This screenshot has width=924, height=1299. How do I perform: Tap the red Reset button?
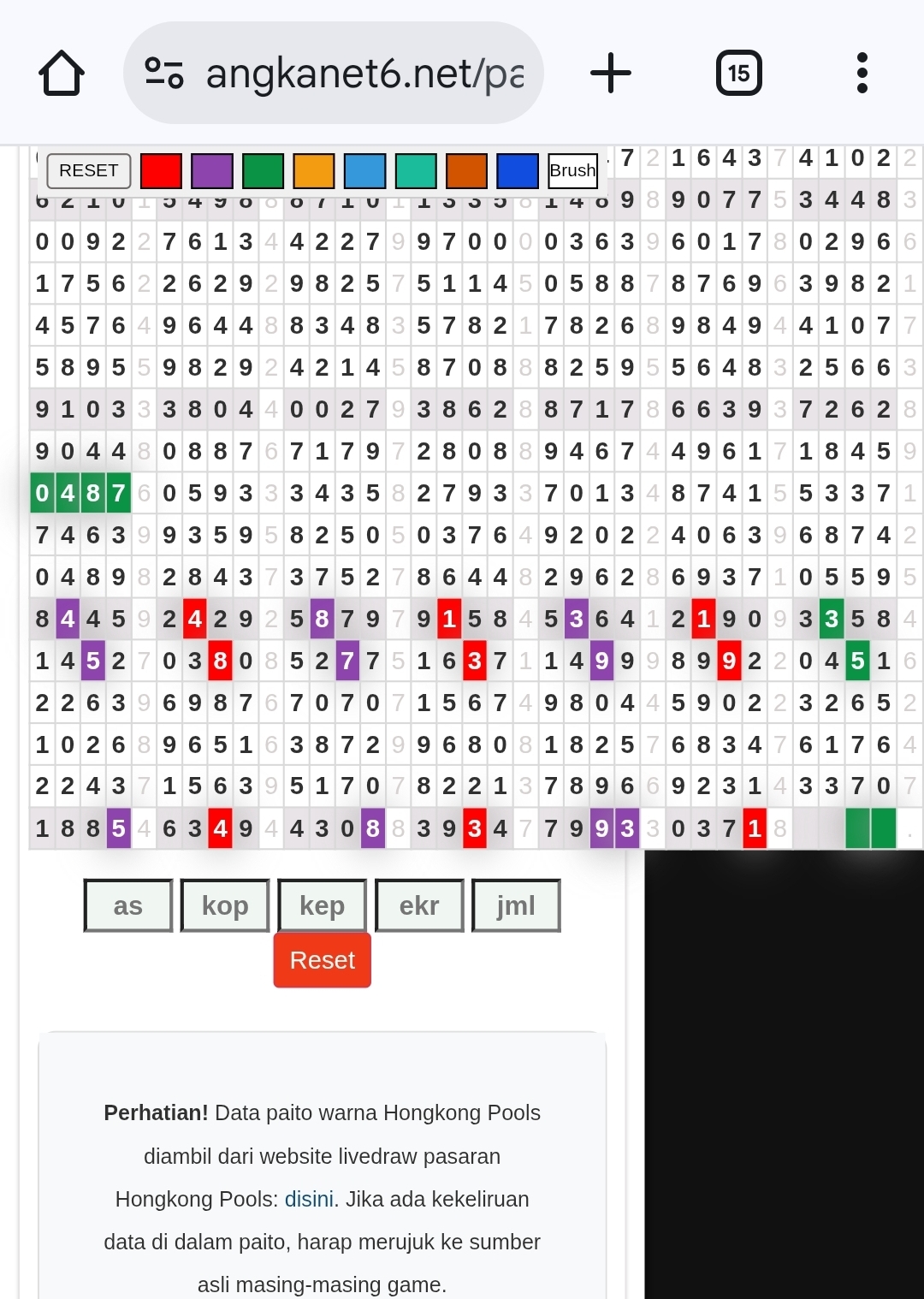[x=322, y=960]
